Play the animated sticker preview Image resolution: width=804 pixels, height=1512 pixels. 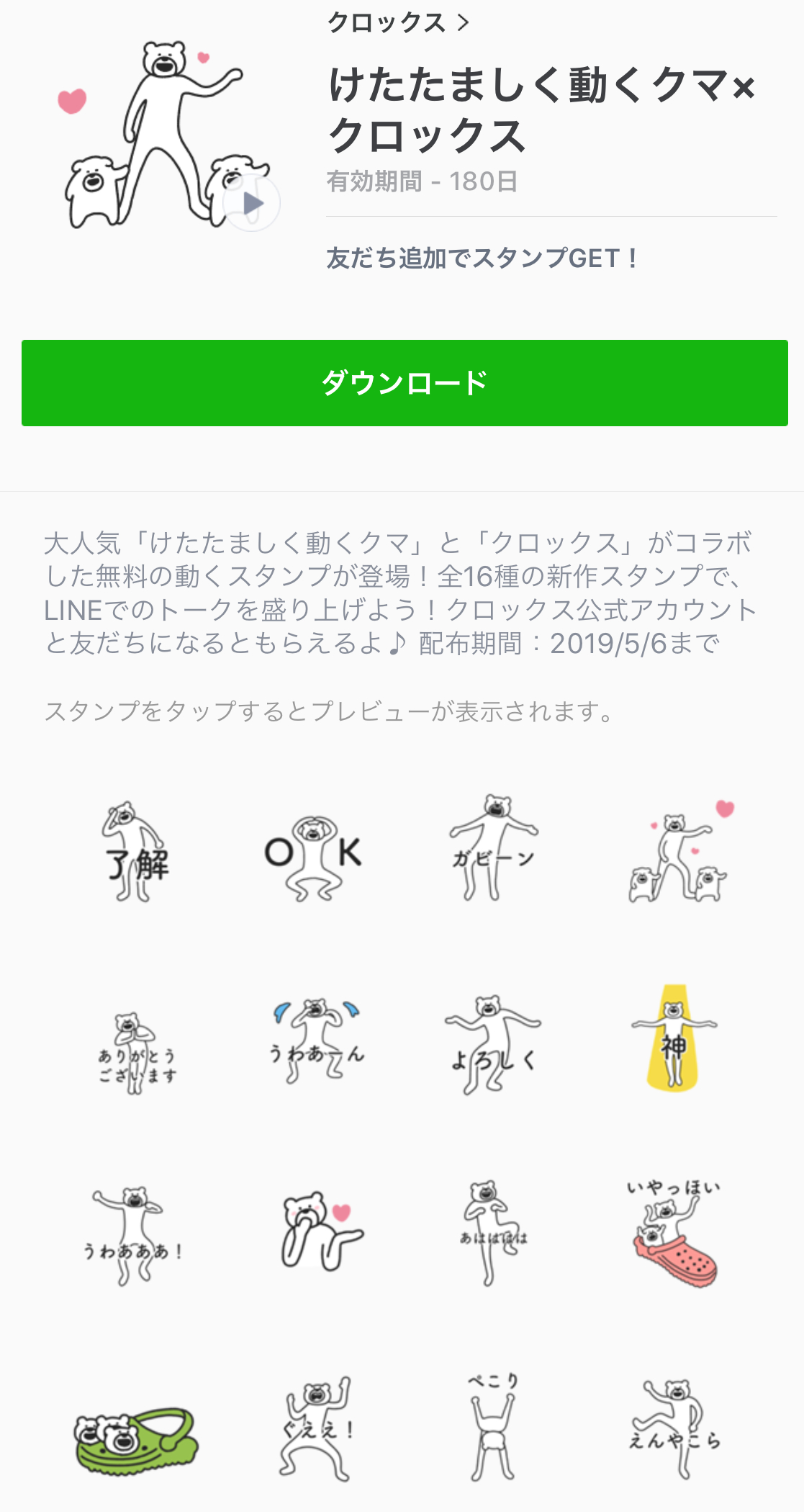coord(251,203)
